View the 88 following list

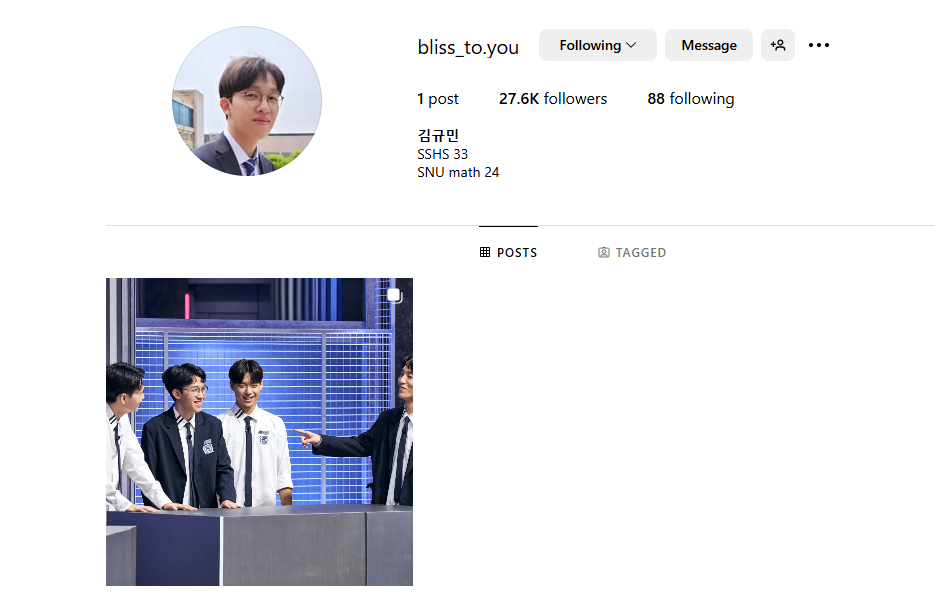(x=690, y=99)
